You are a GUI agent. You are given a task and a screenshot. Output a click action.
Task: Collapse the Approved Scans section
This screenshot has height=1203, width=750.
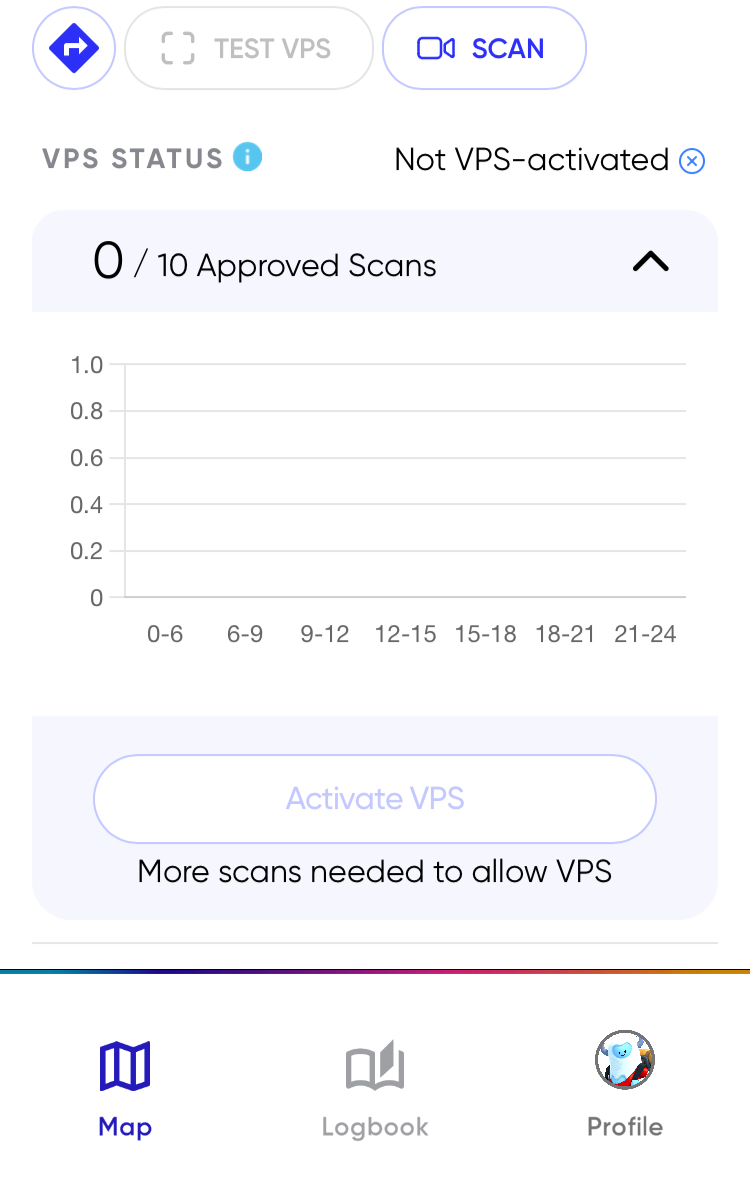651,262
